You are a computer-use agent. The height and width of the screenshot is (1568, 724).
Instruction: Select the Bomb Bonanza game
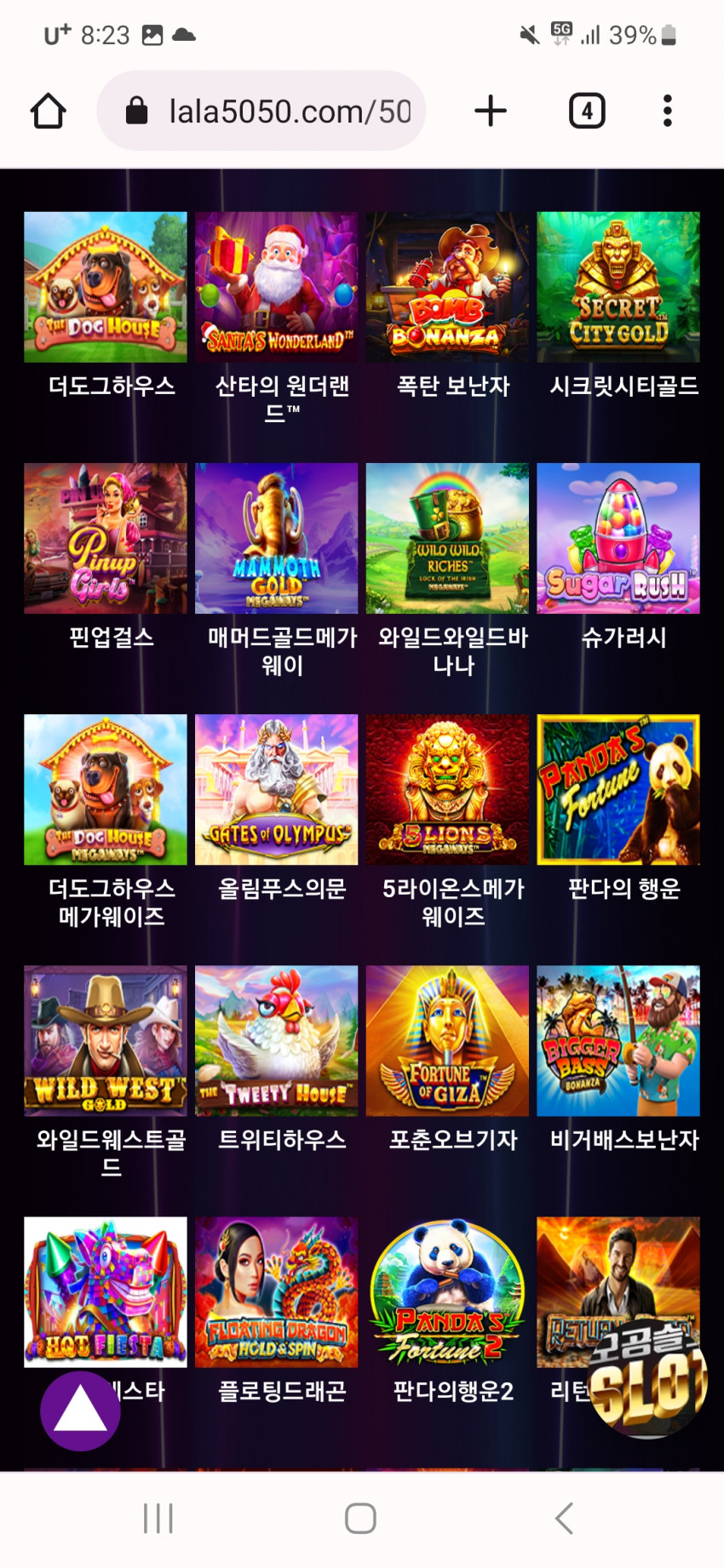[x=447, y=287]
